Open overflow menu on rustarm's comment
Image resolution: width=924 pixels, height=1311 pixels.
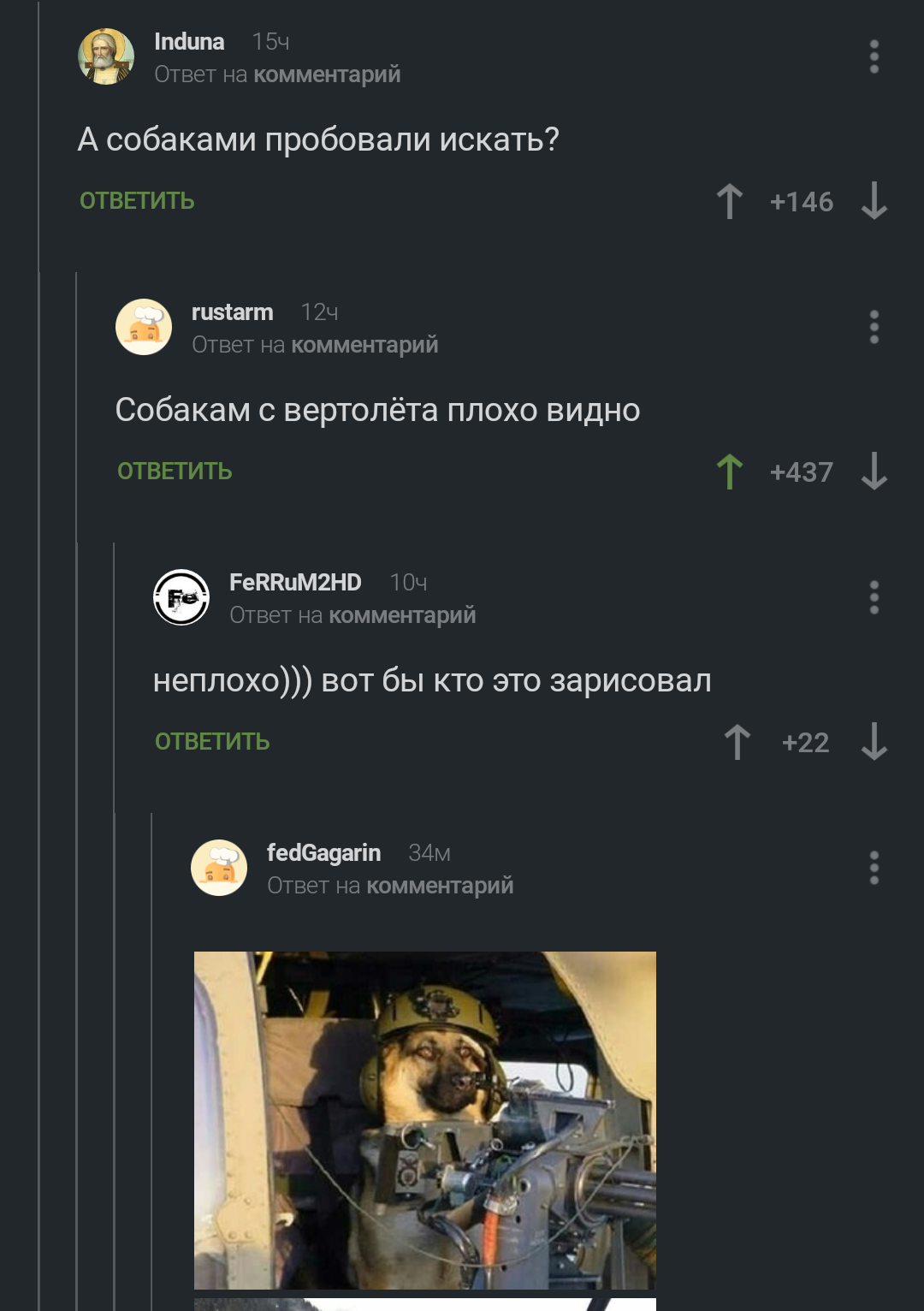(x=874, y=327)
